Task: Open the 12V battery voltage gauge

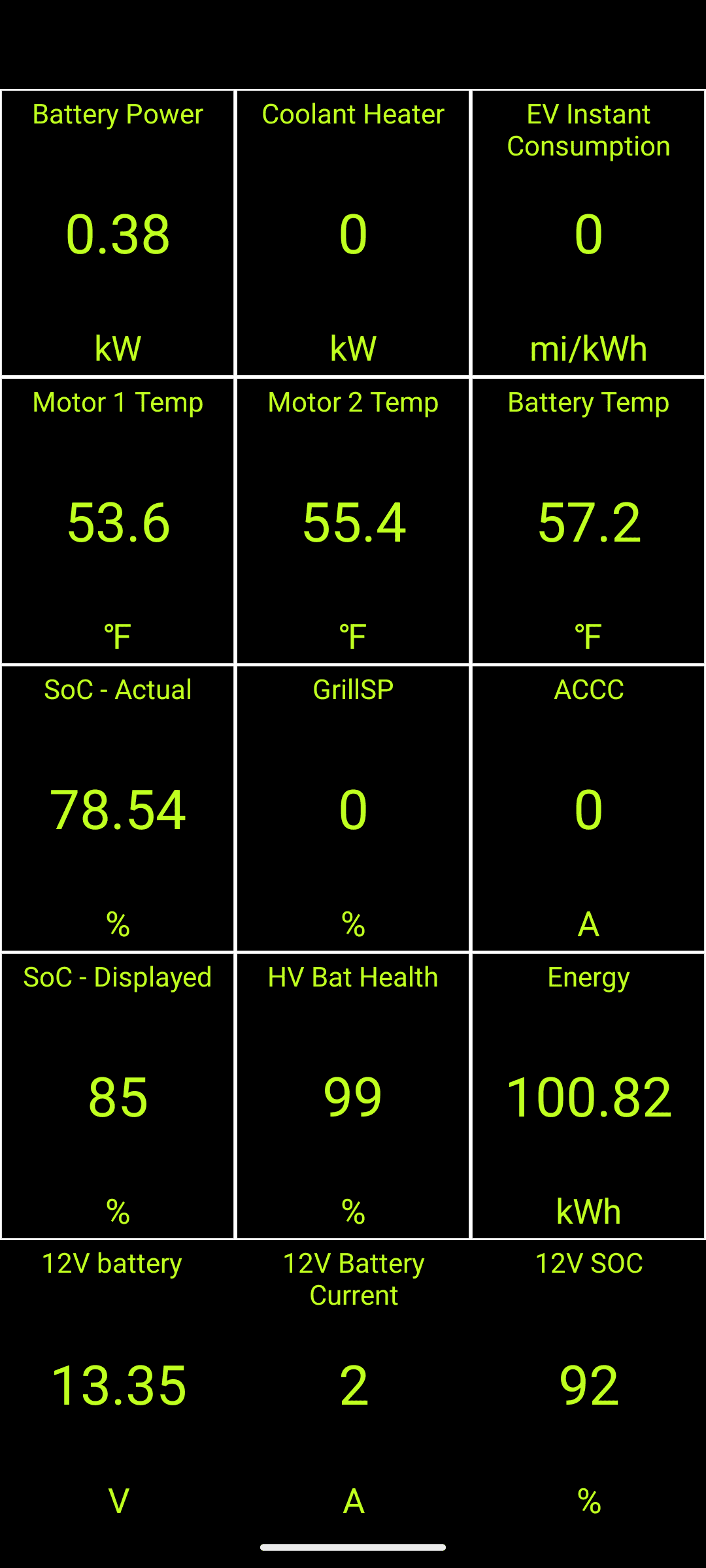Action: click(118, 1384)
